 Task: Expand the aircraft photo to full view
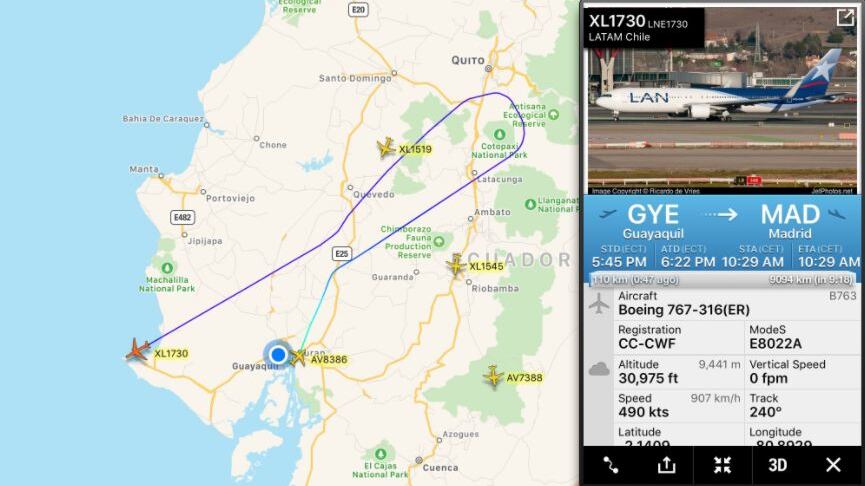845,17
